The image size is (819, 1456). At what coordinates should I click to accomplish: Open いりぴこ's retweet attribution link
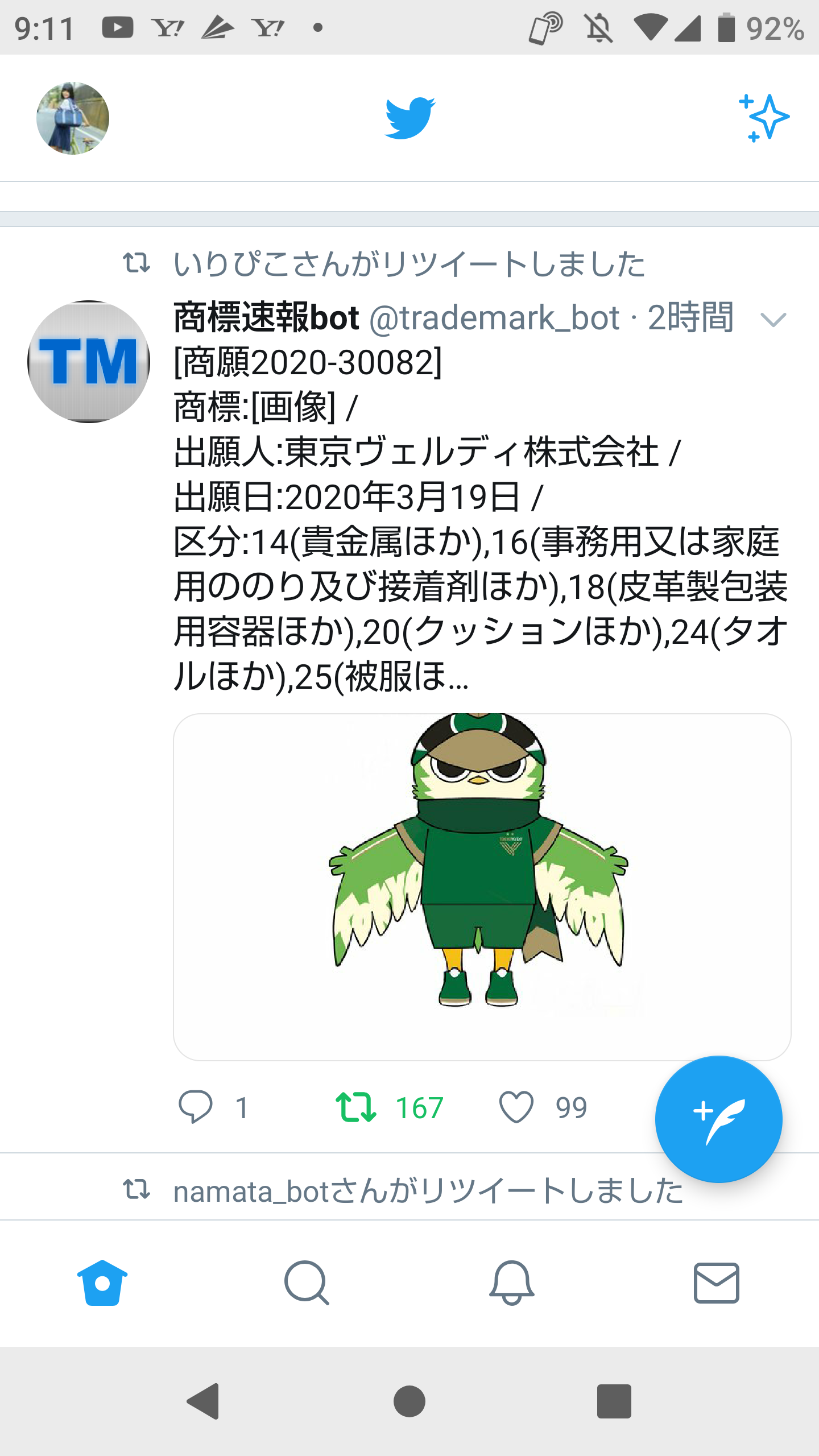click(x=408, y=264)
